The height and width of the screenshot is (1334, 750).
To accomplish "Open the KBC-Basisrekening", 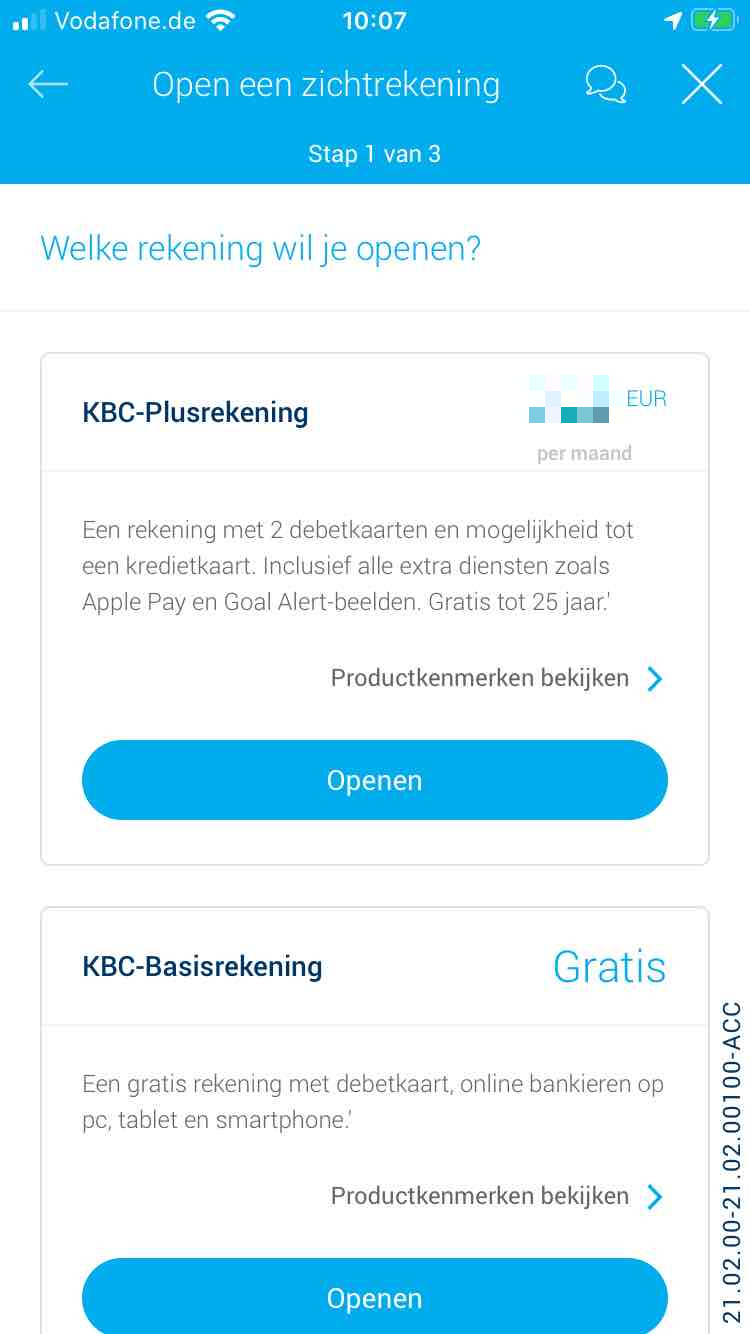I will point(374,1297).
